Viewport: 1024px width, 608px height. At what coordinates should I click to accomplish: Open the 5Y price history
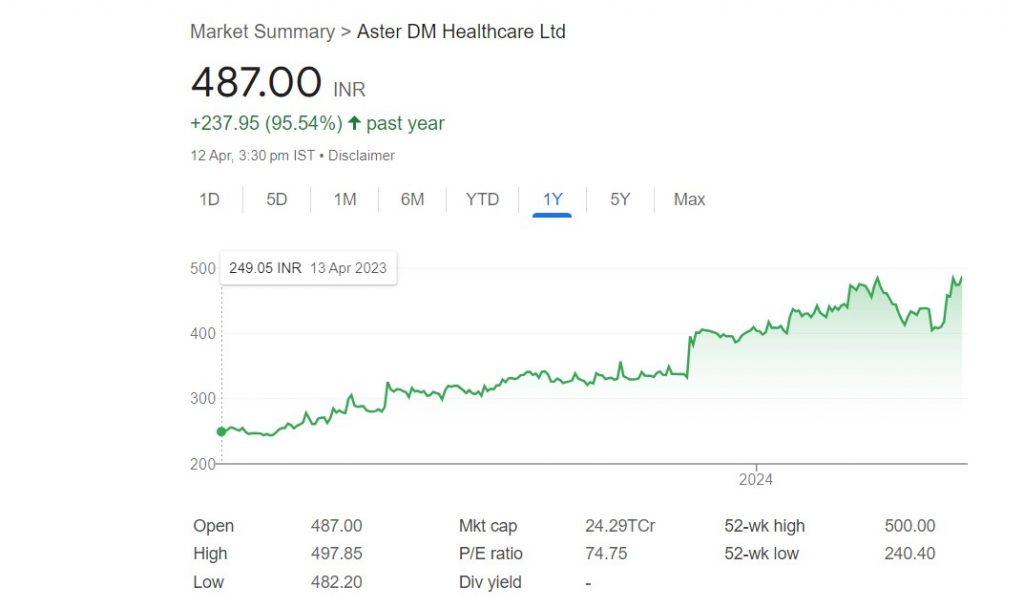tap(620, 199)
